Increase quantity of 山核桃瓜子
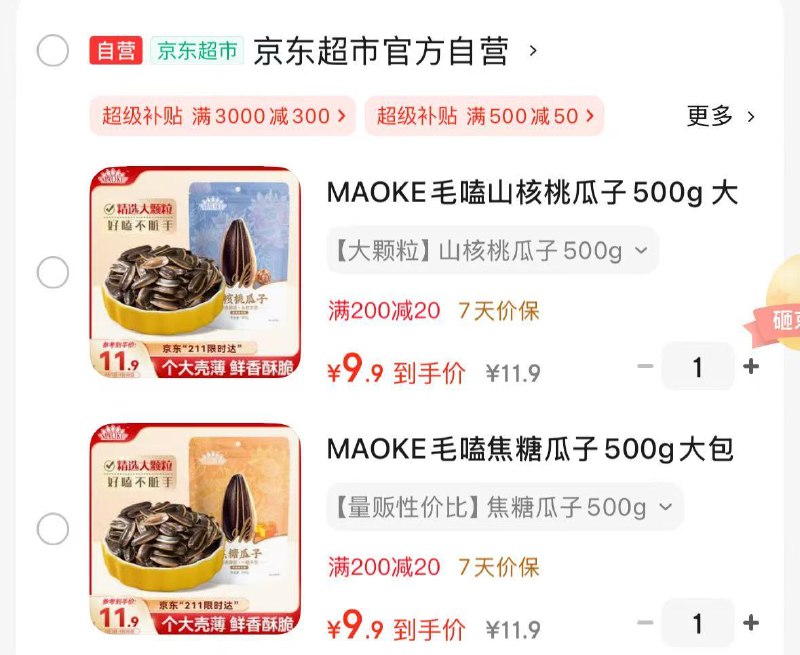 tap(751, 367)
